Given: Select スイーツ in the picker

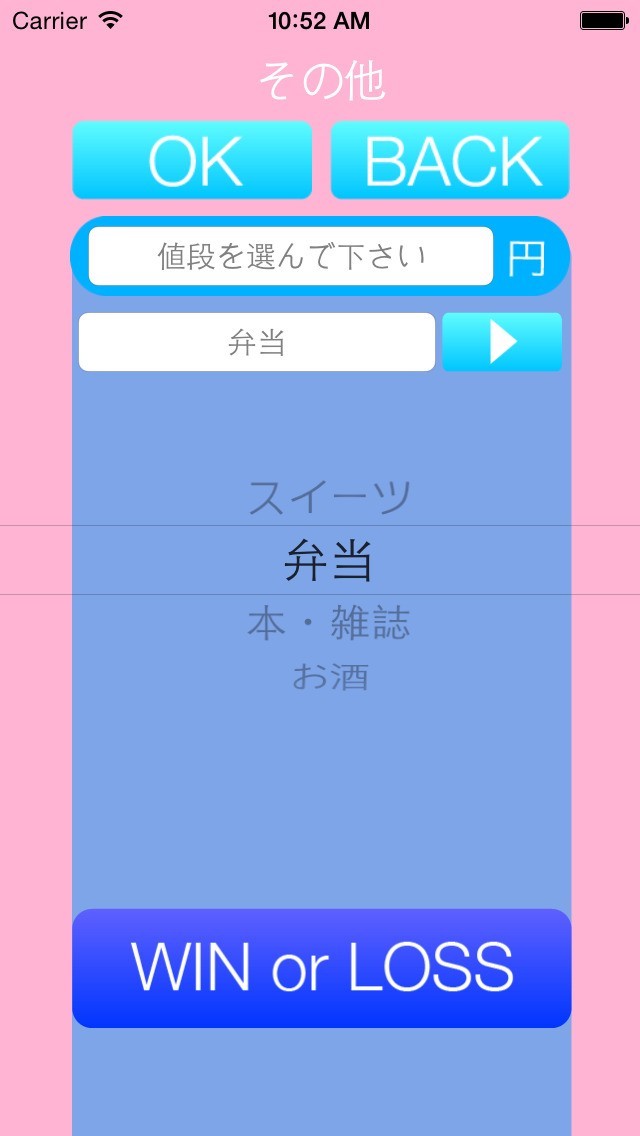Looking at the screenshot, I should (330, 497).
